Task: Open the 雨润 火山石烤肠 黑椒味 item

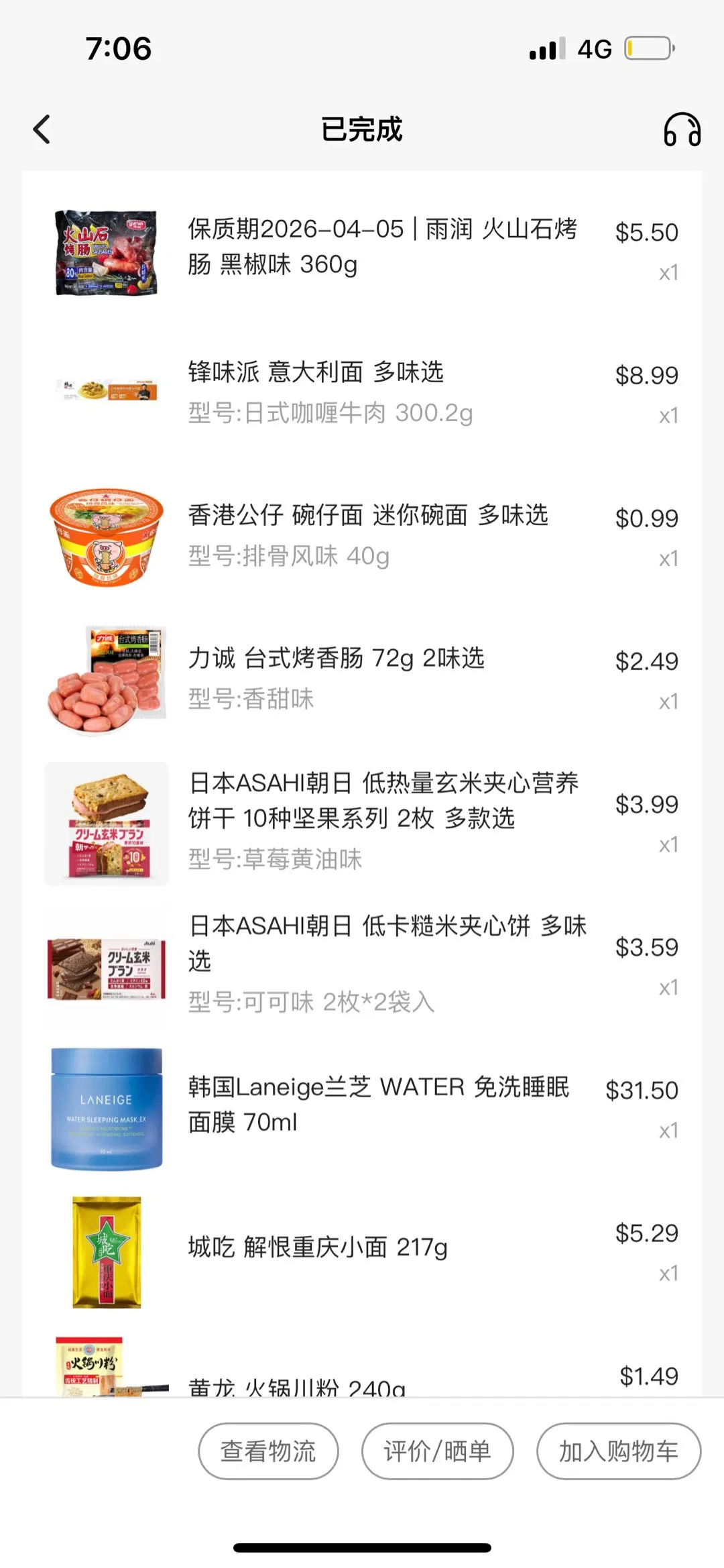Action: (382, 247)
